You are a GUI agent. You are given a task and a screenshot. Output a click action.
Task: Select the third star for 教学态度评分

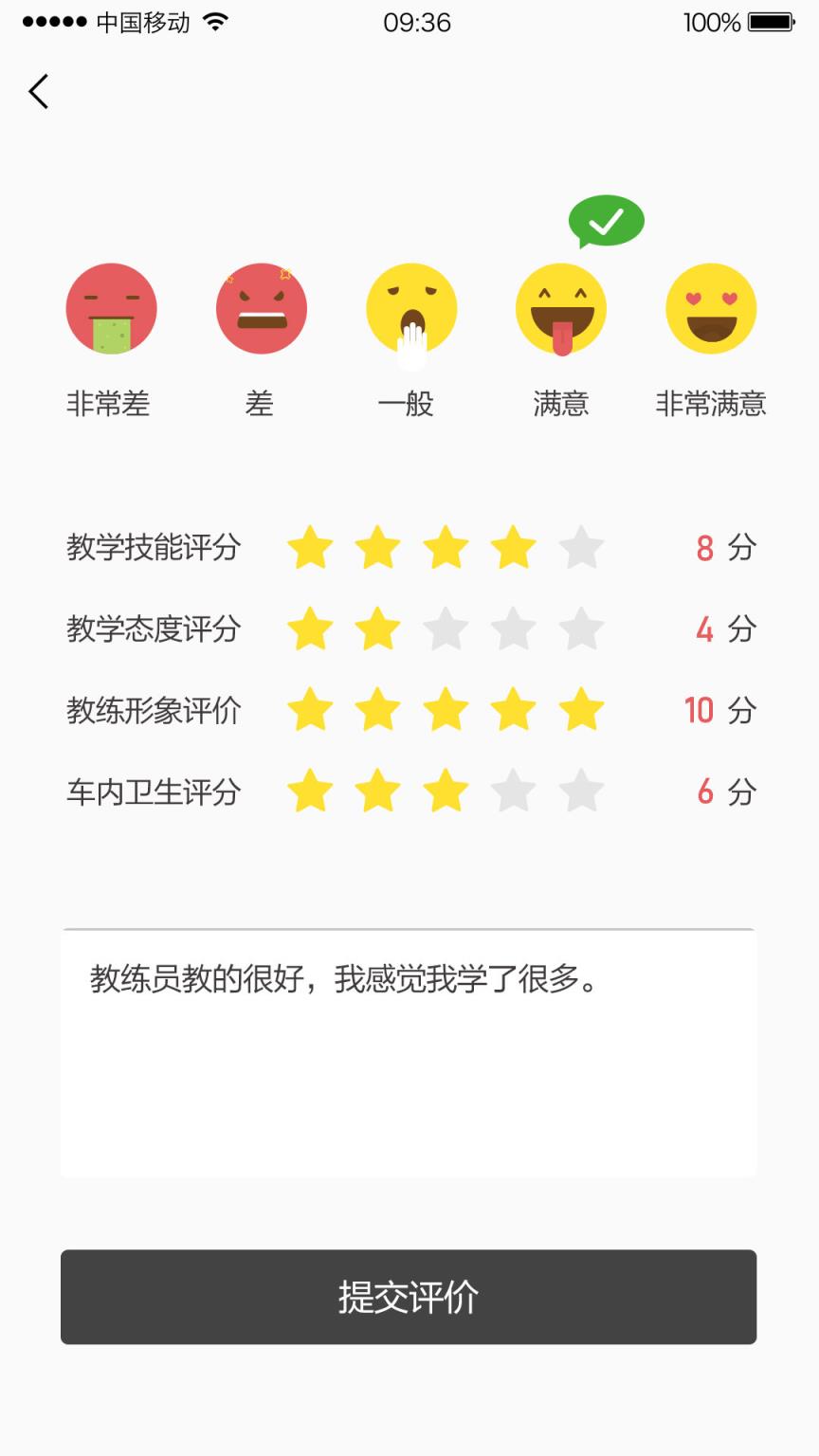click(x=446, y=628)
